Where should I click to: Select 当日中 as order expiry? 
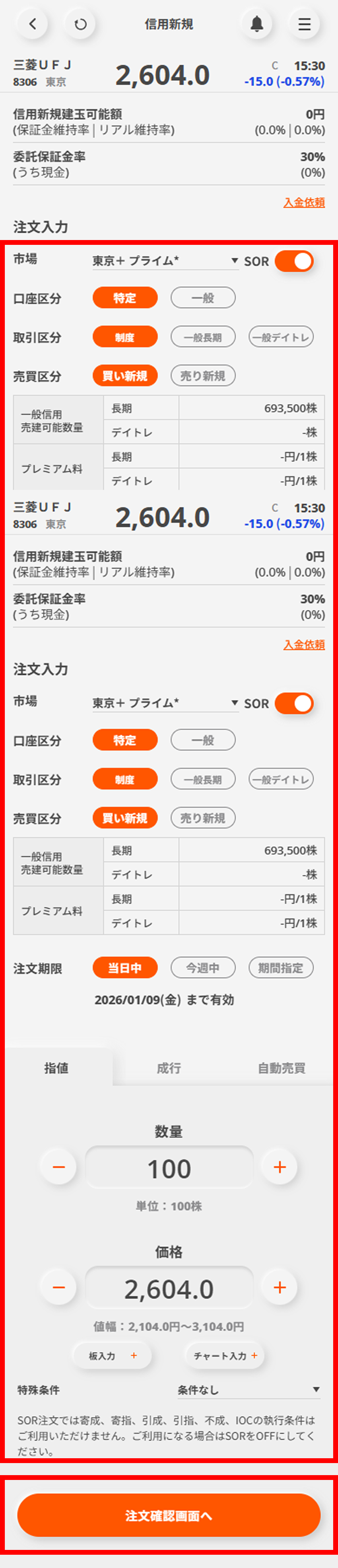coord(125,967)
